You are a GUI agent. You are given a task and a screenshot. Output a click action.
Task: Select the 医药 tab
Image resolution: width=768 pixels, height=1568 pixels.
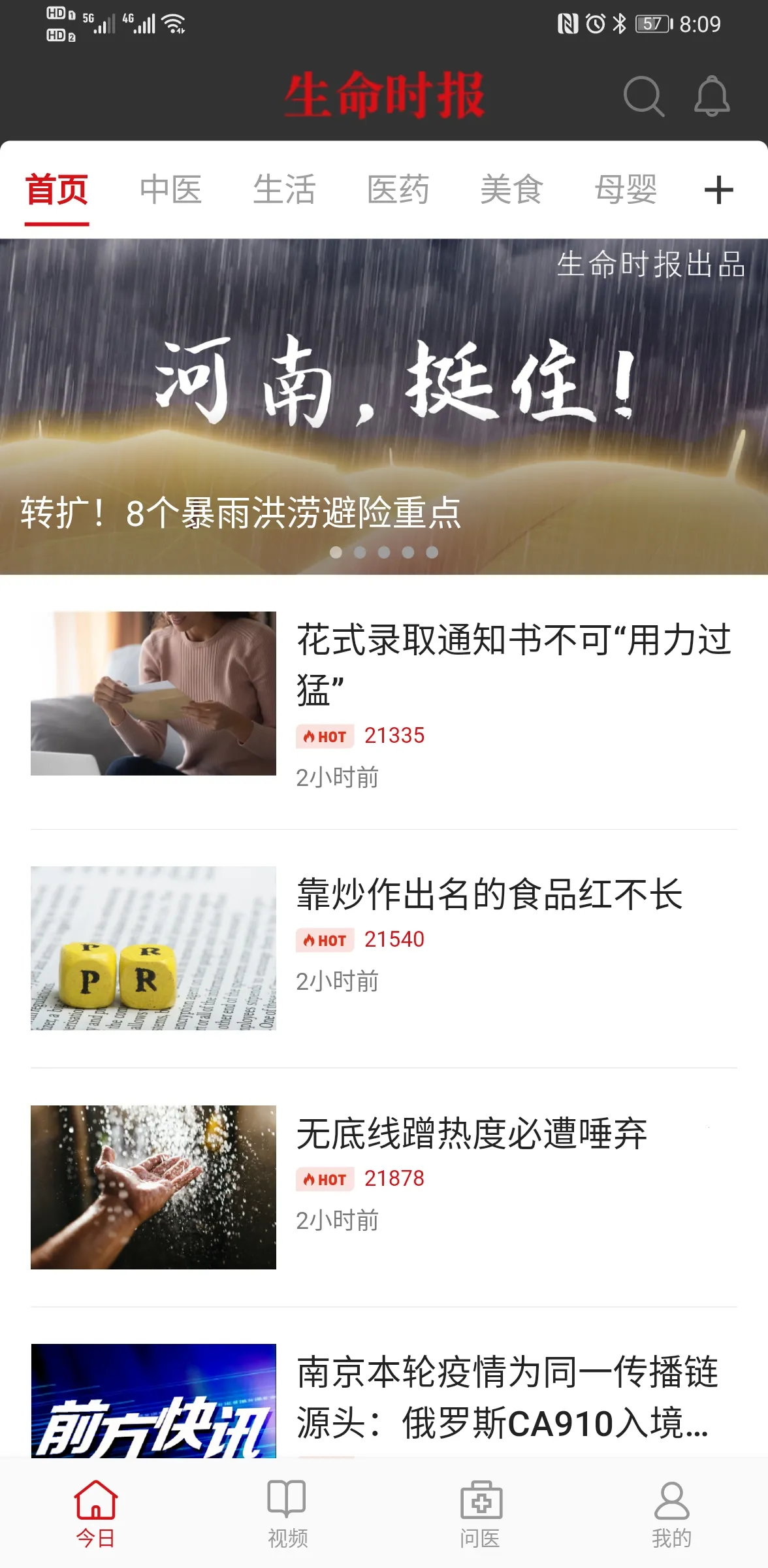point(398,189)
